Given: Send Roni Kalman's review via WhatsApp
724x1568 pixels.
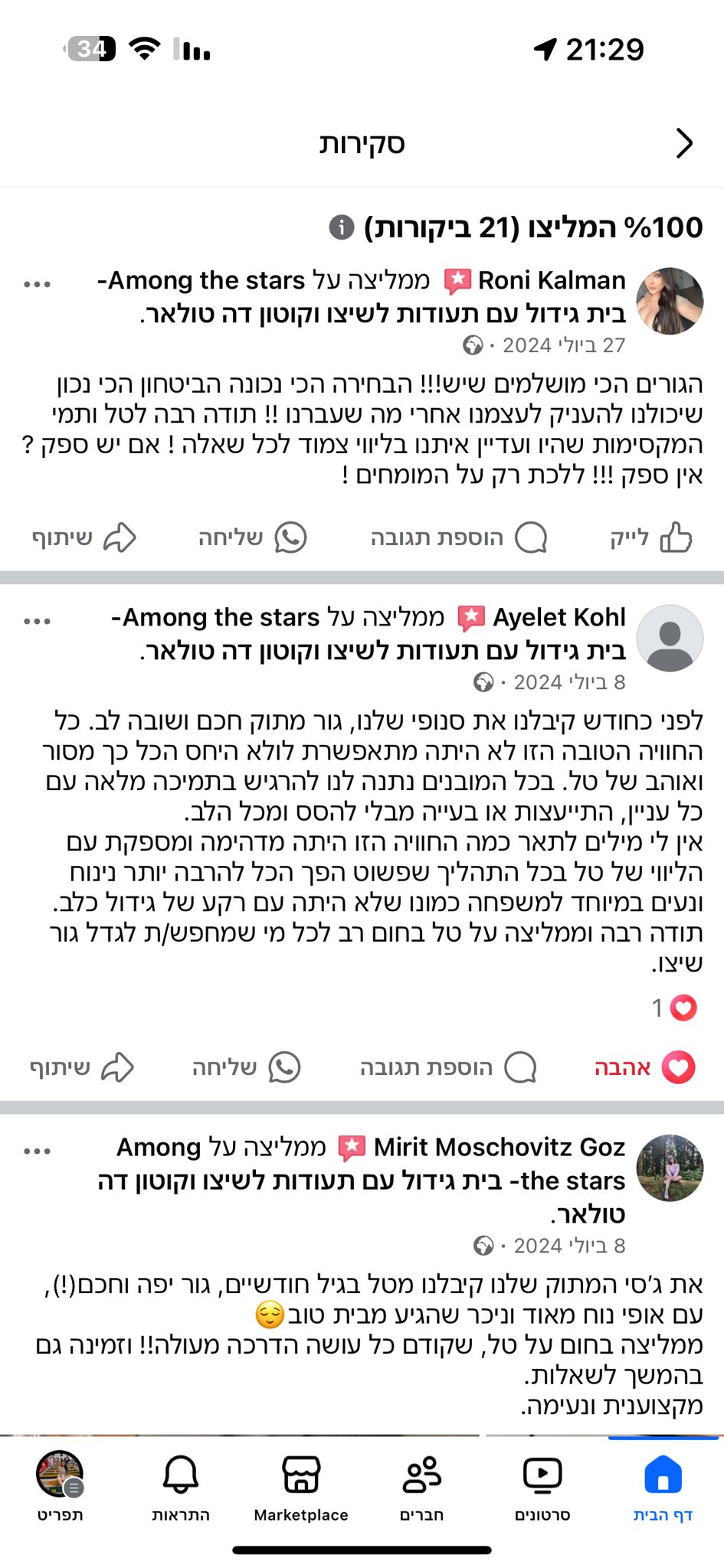Looking at the screenshot, I should click(252, 537).
